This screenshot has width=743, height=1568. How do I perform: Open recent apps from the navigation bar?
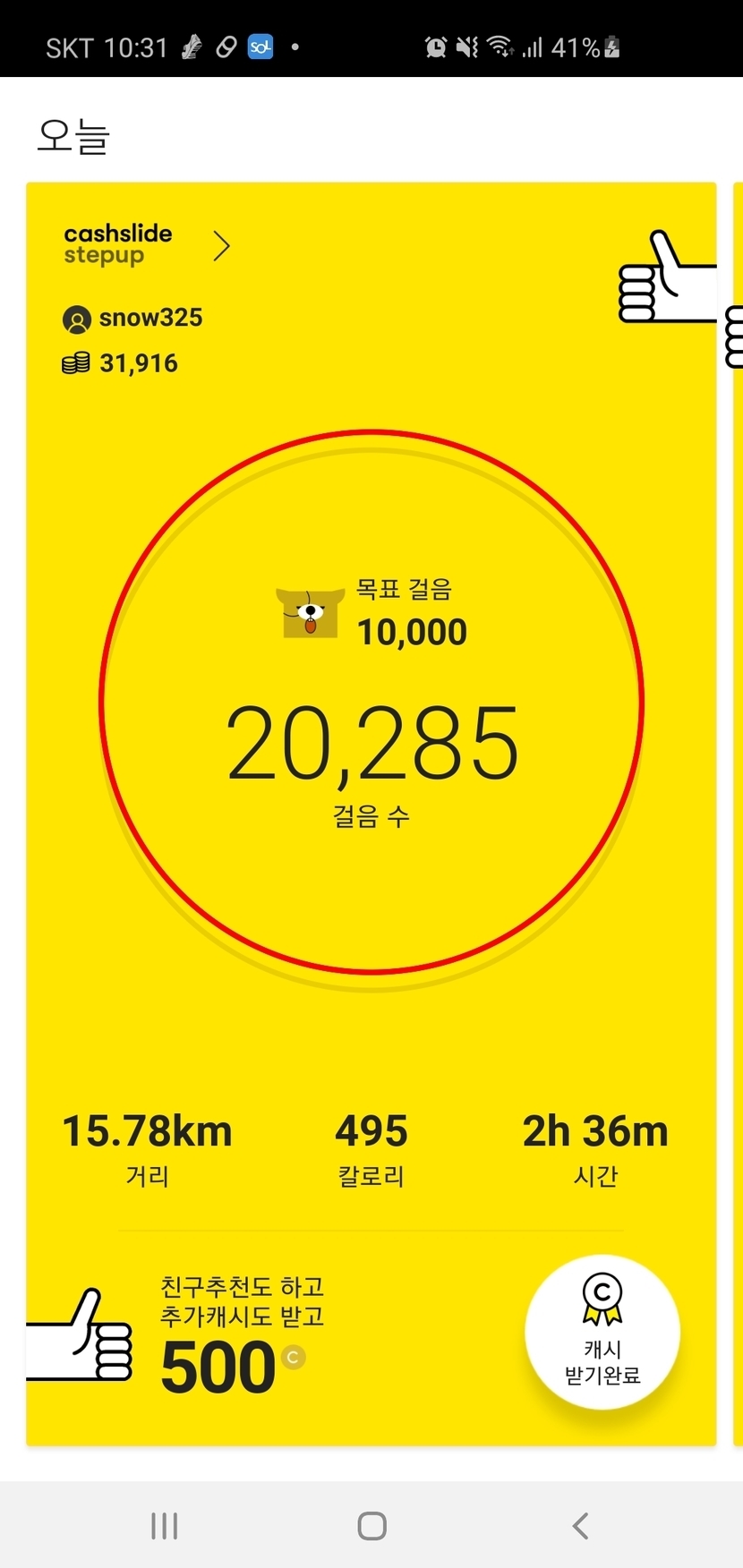(x=165, y=1526)
